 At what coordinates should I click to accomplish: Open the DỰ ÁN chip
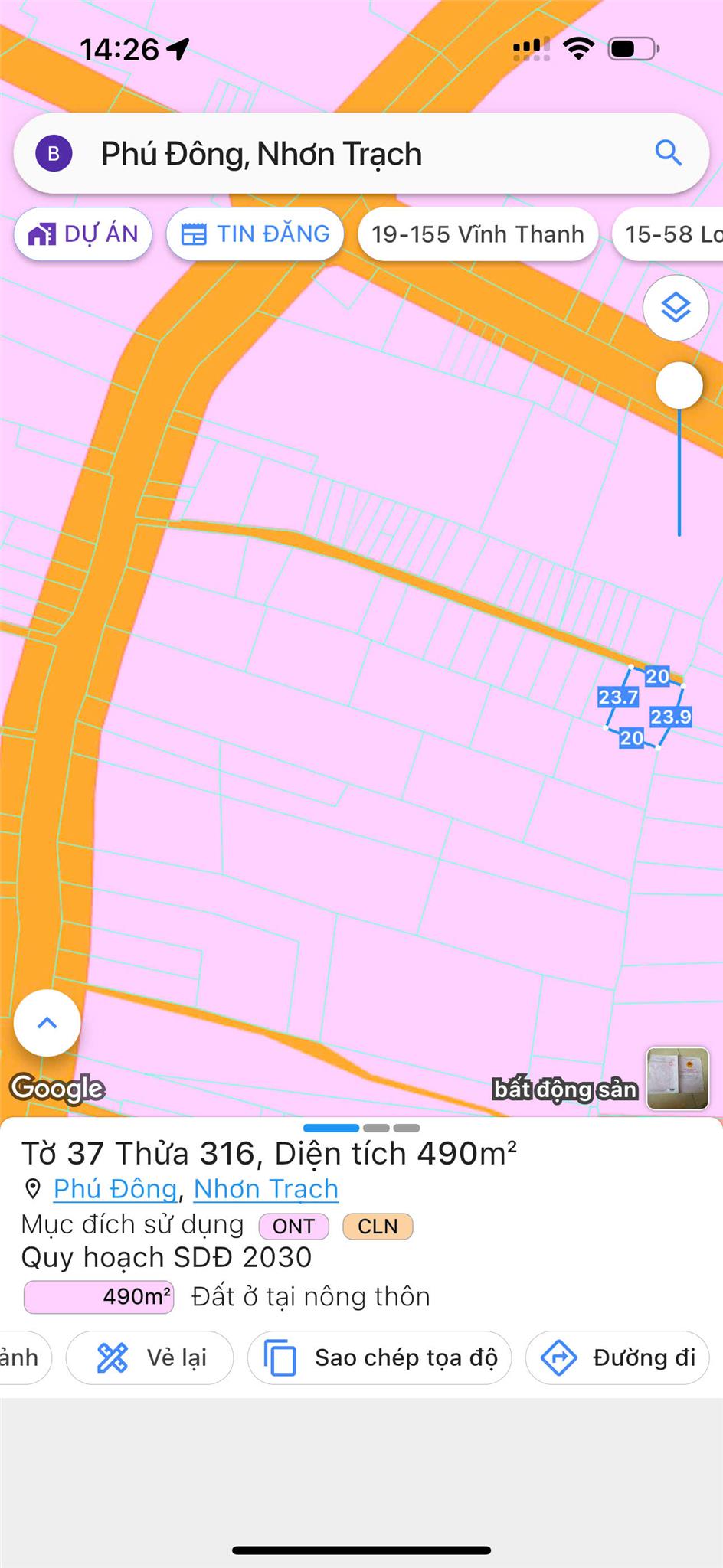click(x=83, y=234)
